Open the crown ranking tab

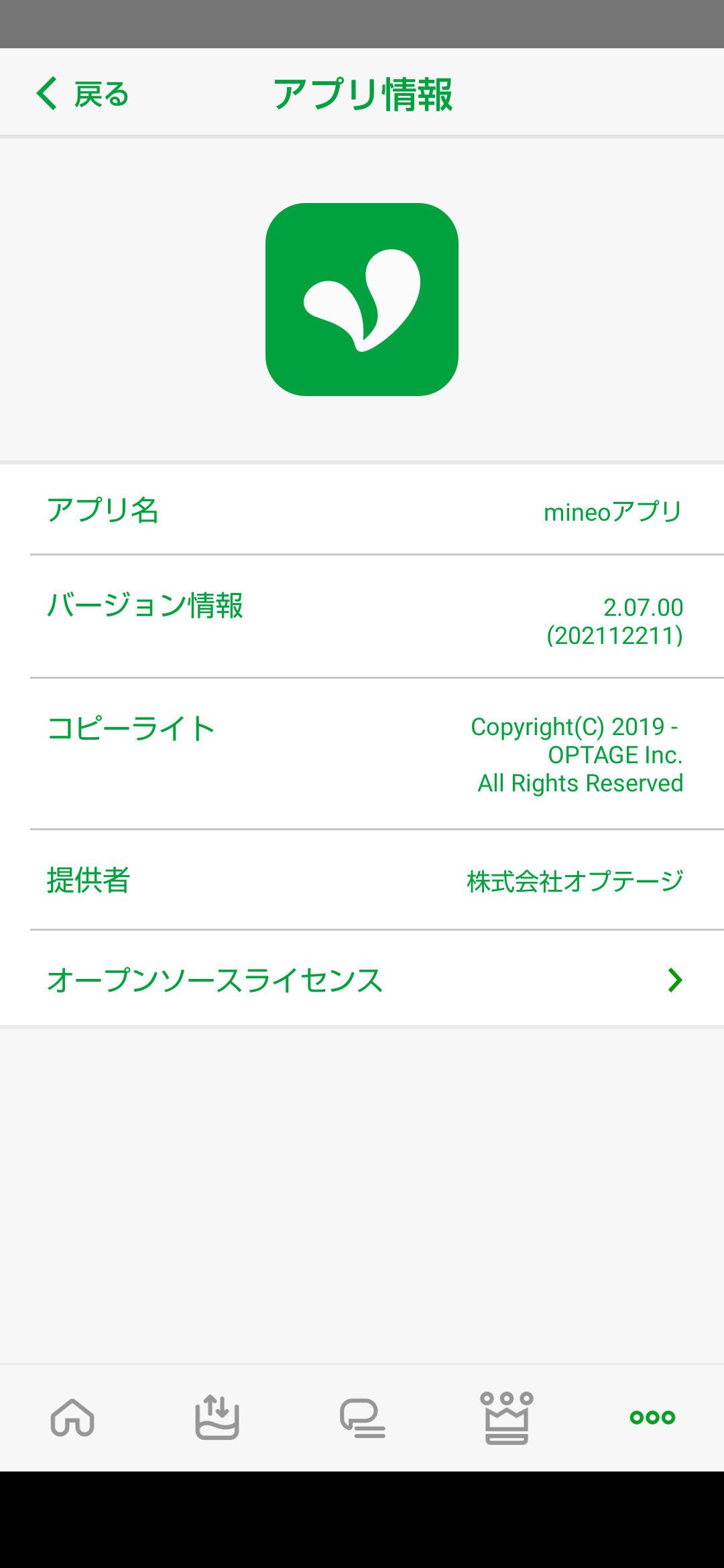(507, 1418)
